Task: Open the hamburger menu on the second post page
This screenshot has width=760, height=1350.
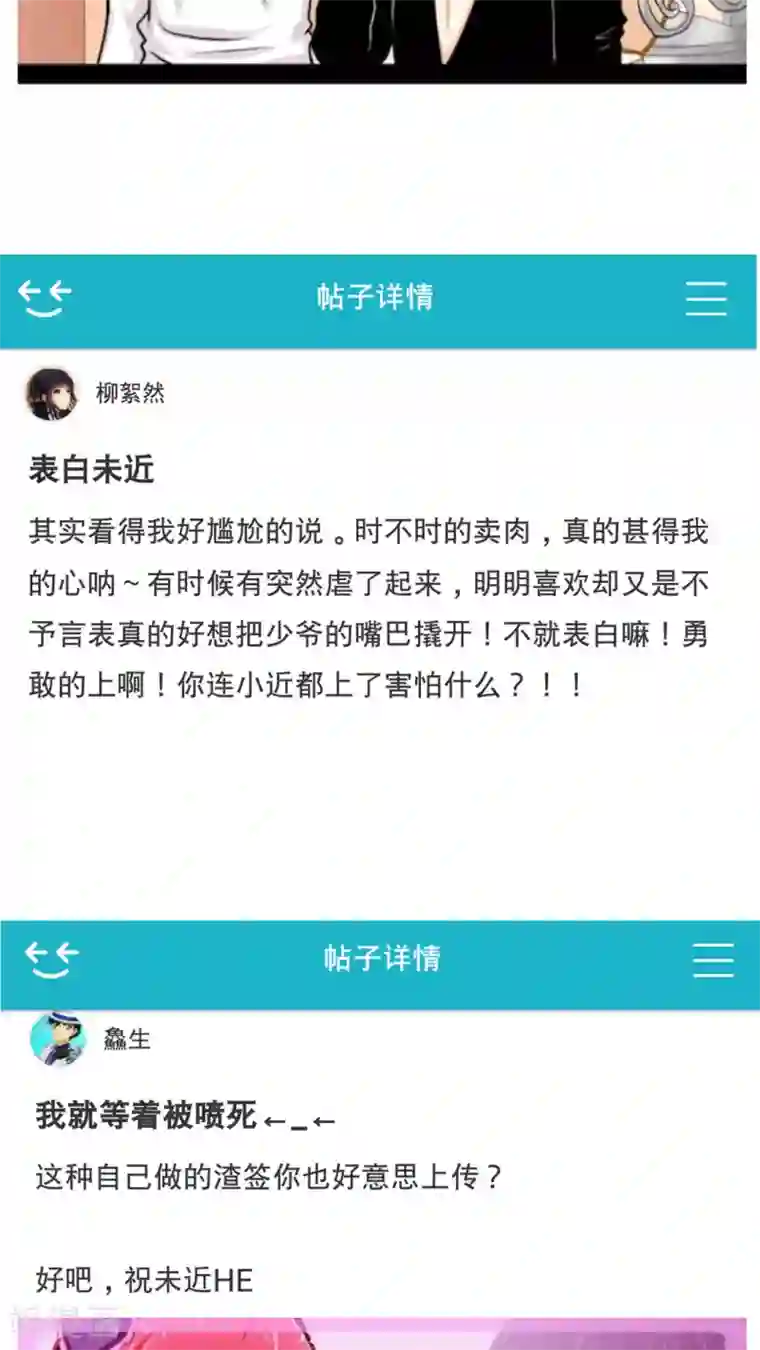Action: click(712, 959)
